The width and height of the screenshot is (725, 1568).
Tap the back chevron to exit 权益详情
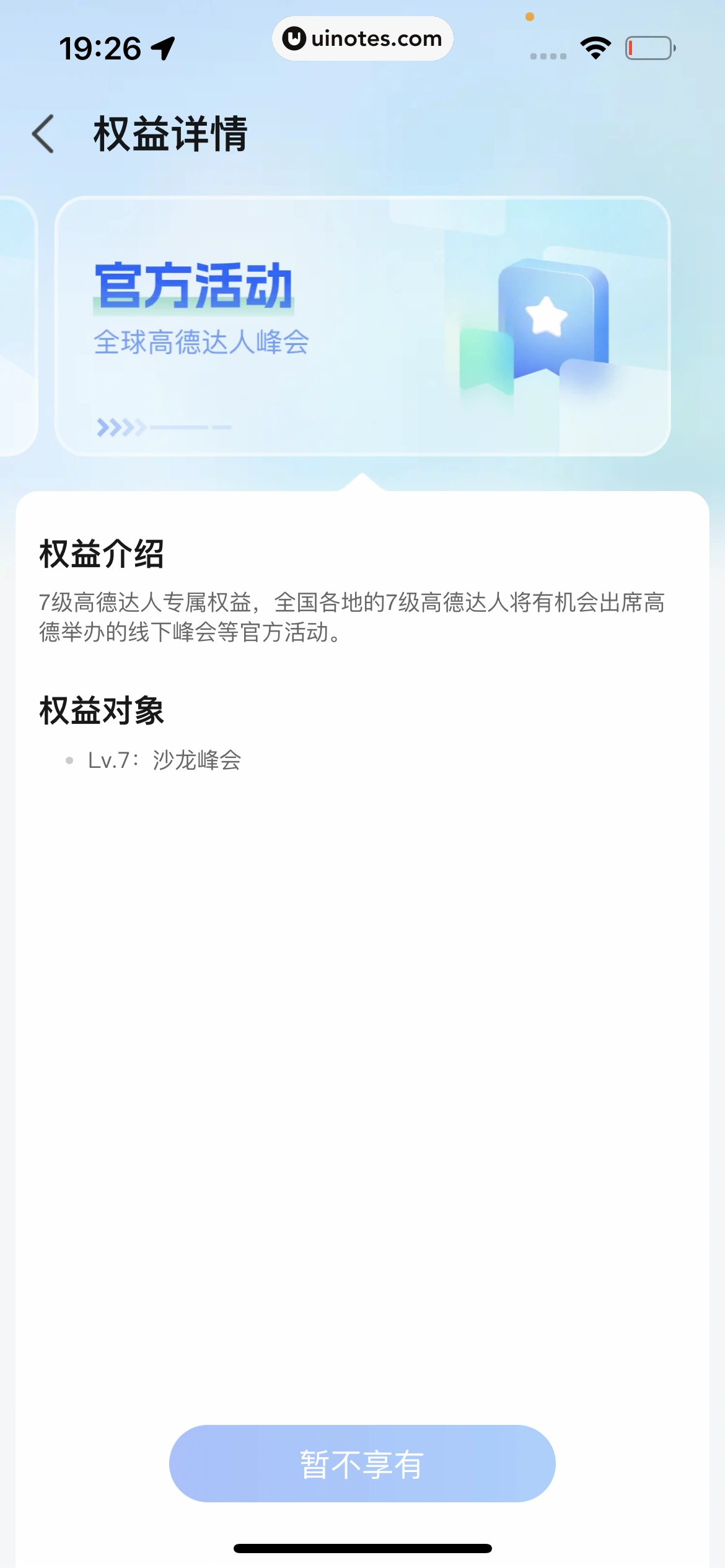(41, 131)
